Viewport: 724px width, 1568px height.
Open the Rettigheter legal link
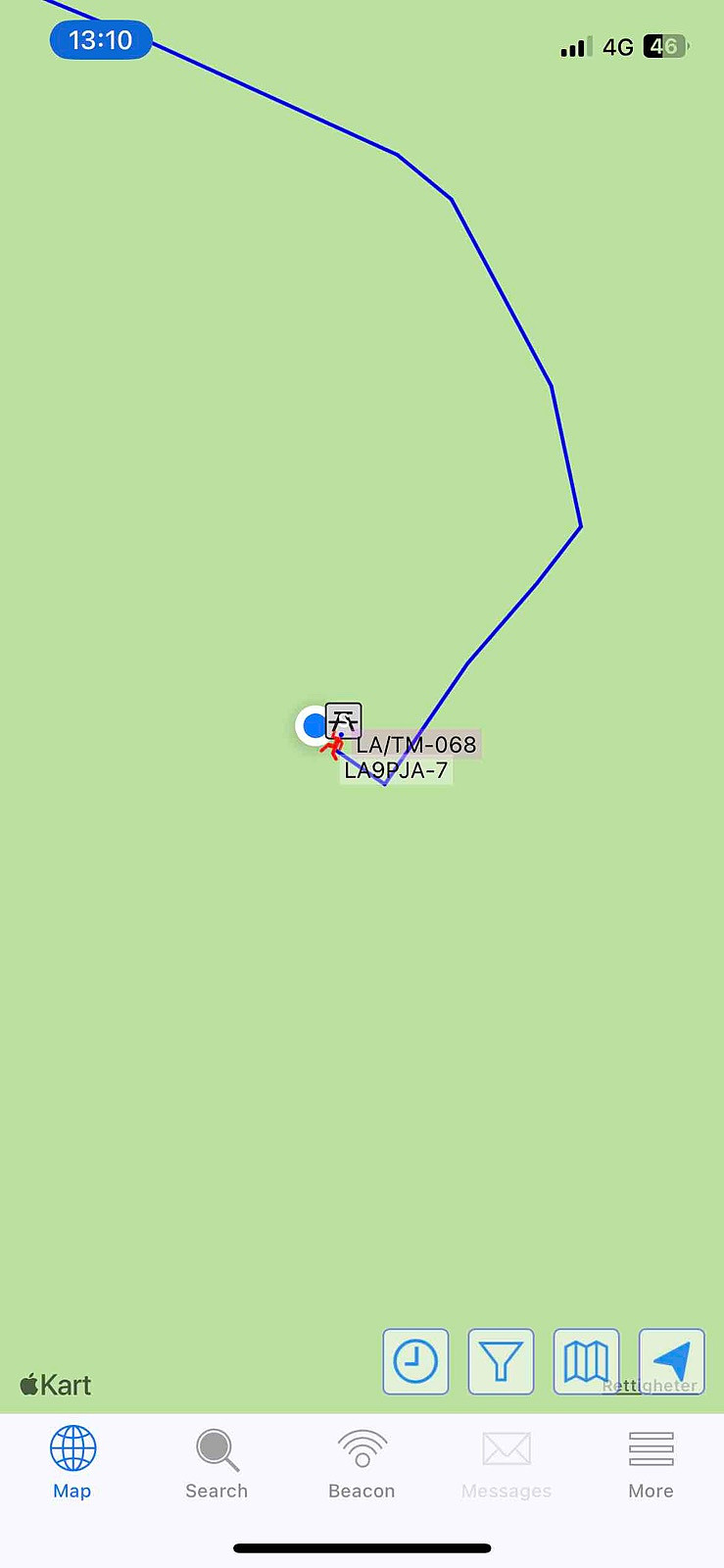click(x=650, y=1386)
